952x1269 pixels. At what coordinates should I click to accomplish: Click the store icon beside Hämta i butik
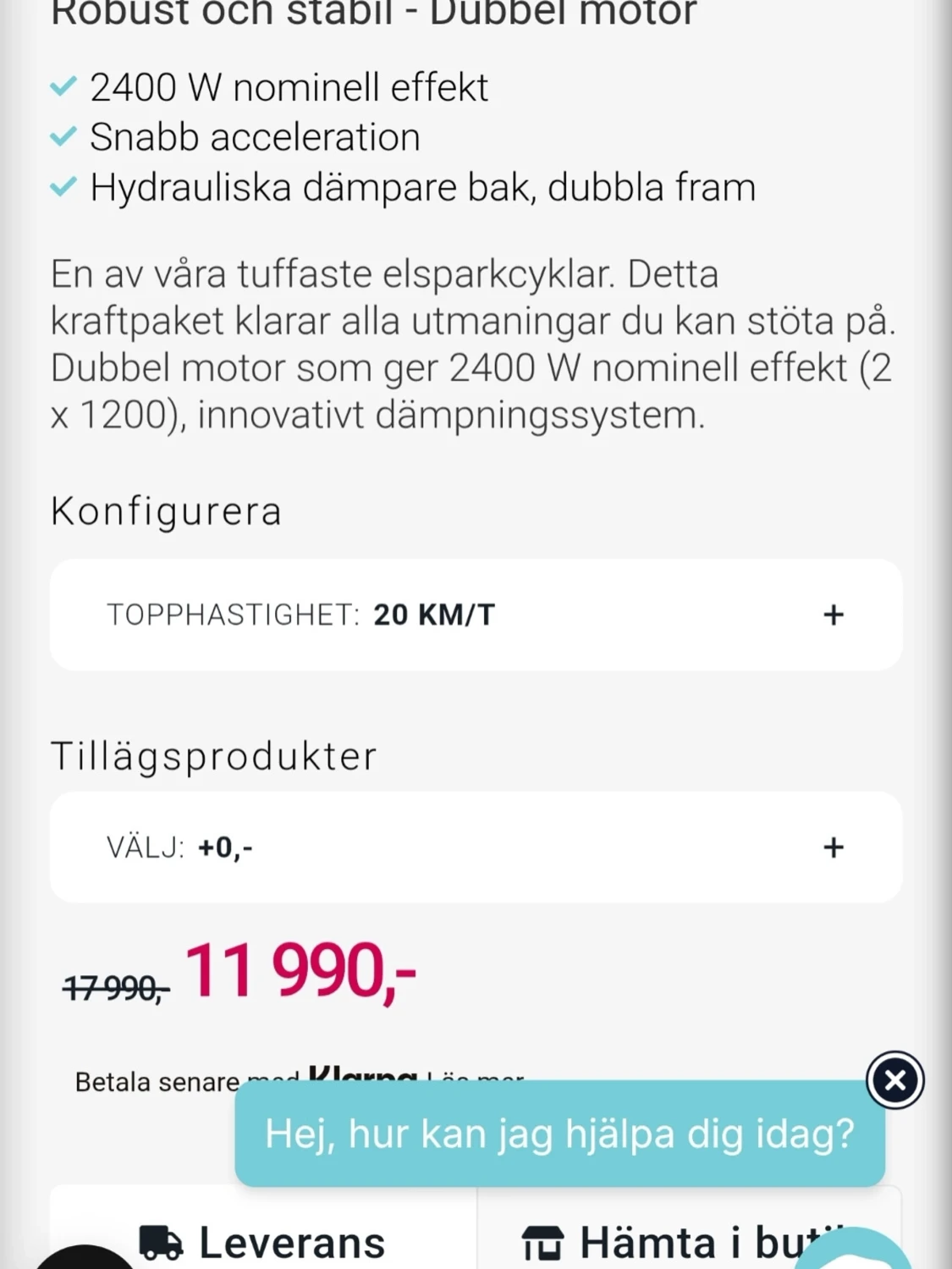(543, 1243)
